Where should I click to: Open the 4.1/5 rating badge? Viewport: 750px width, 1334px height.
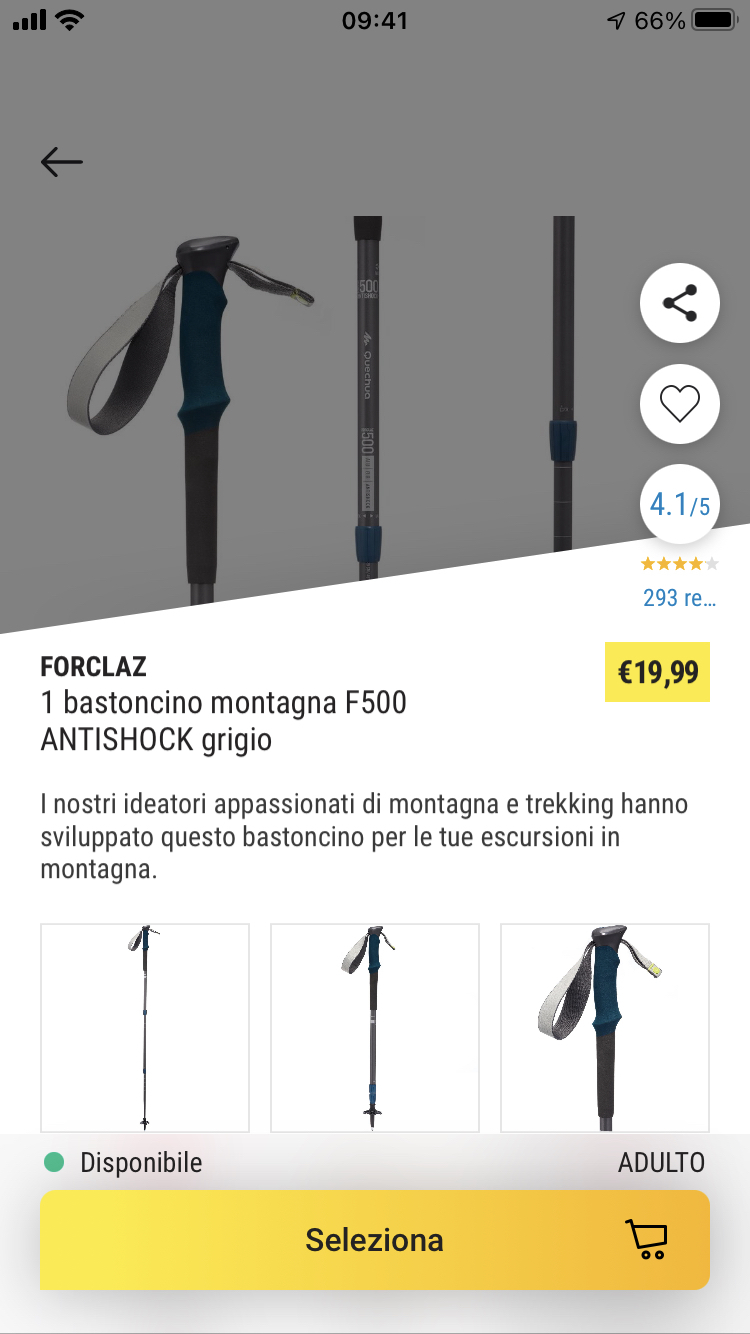pos(680,505)
